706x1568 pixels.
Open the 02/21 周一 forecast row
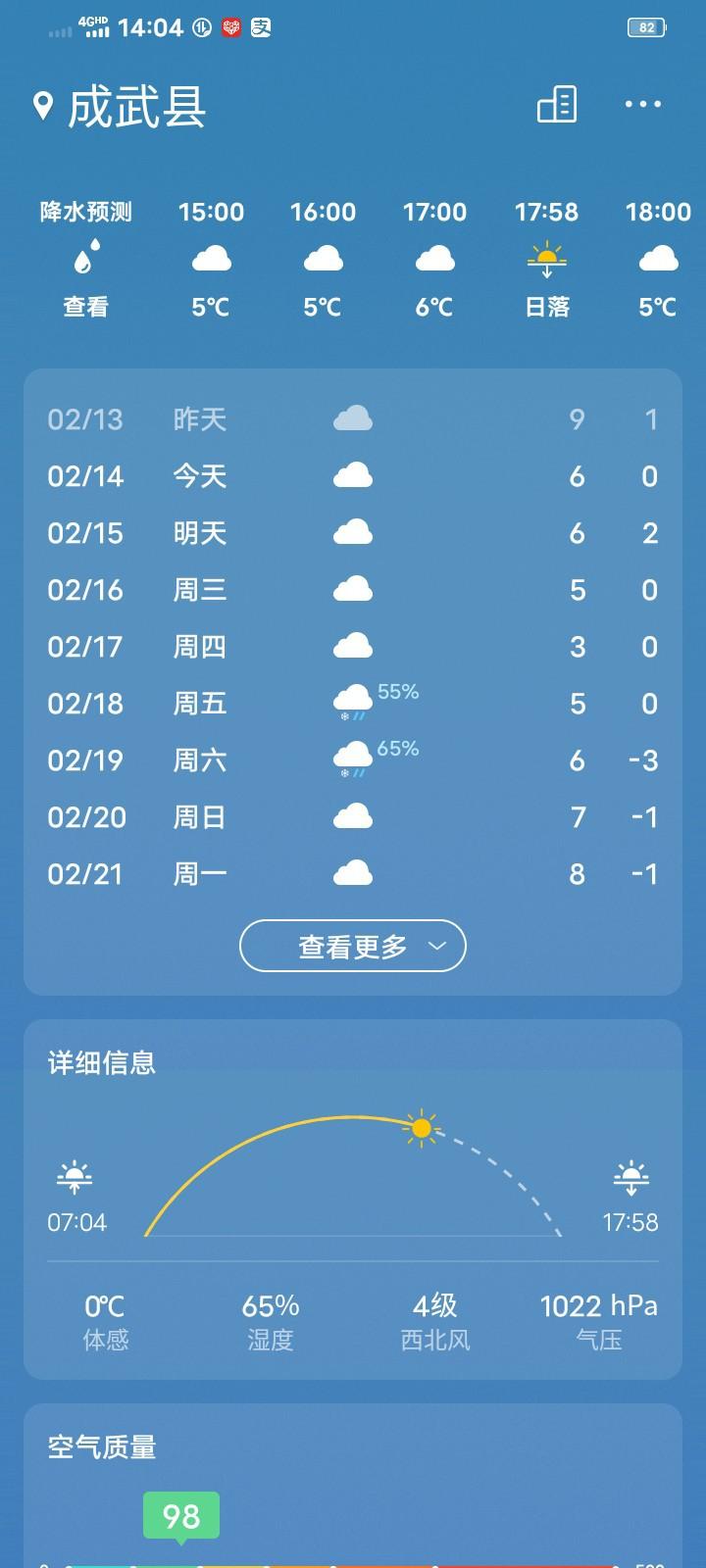353,874
